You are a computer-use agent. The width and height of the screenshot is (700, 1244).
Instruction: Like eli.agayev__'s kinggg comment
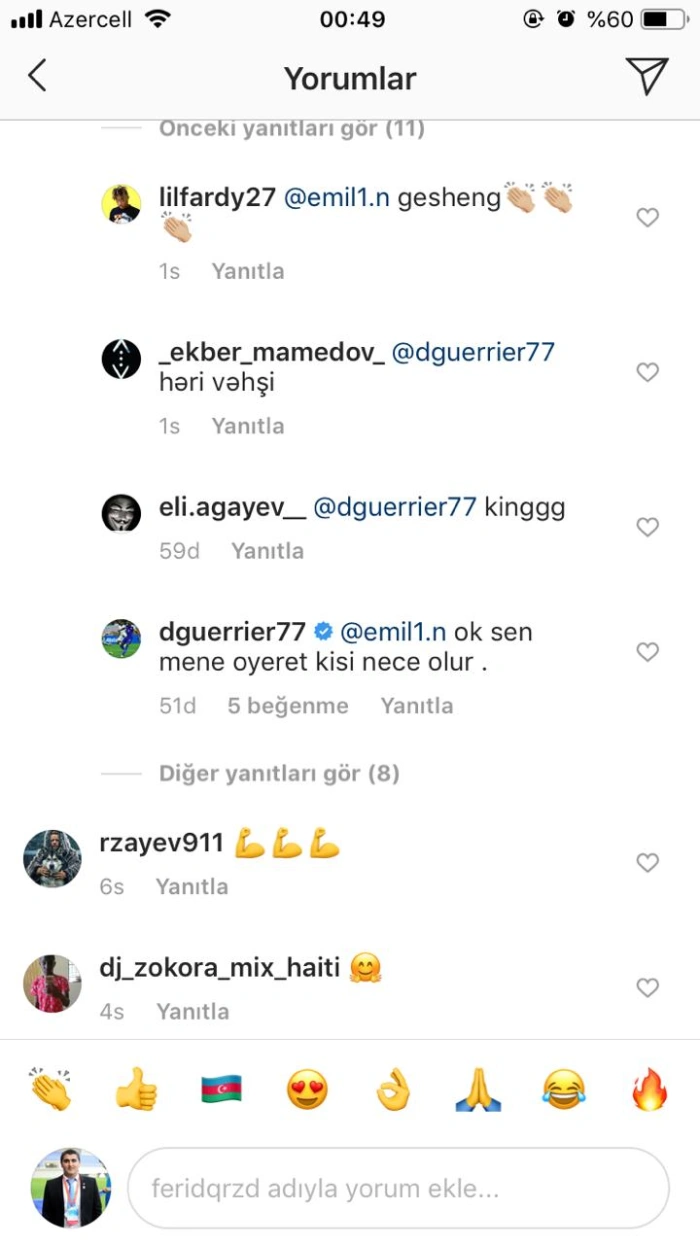tap(648, 527)
